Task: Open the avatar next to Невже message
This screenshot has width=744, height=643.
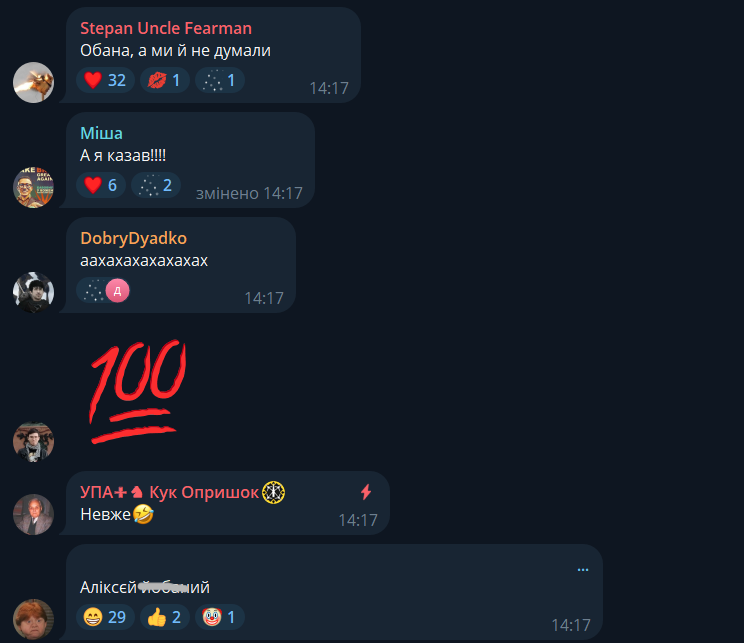Action: pos(33,514)
